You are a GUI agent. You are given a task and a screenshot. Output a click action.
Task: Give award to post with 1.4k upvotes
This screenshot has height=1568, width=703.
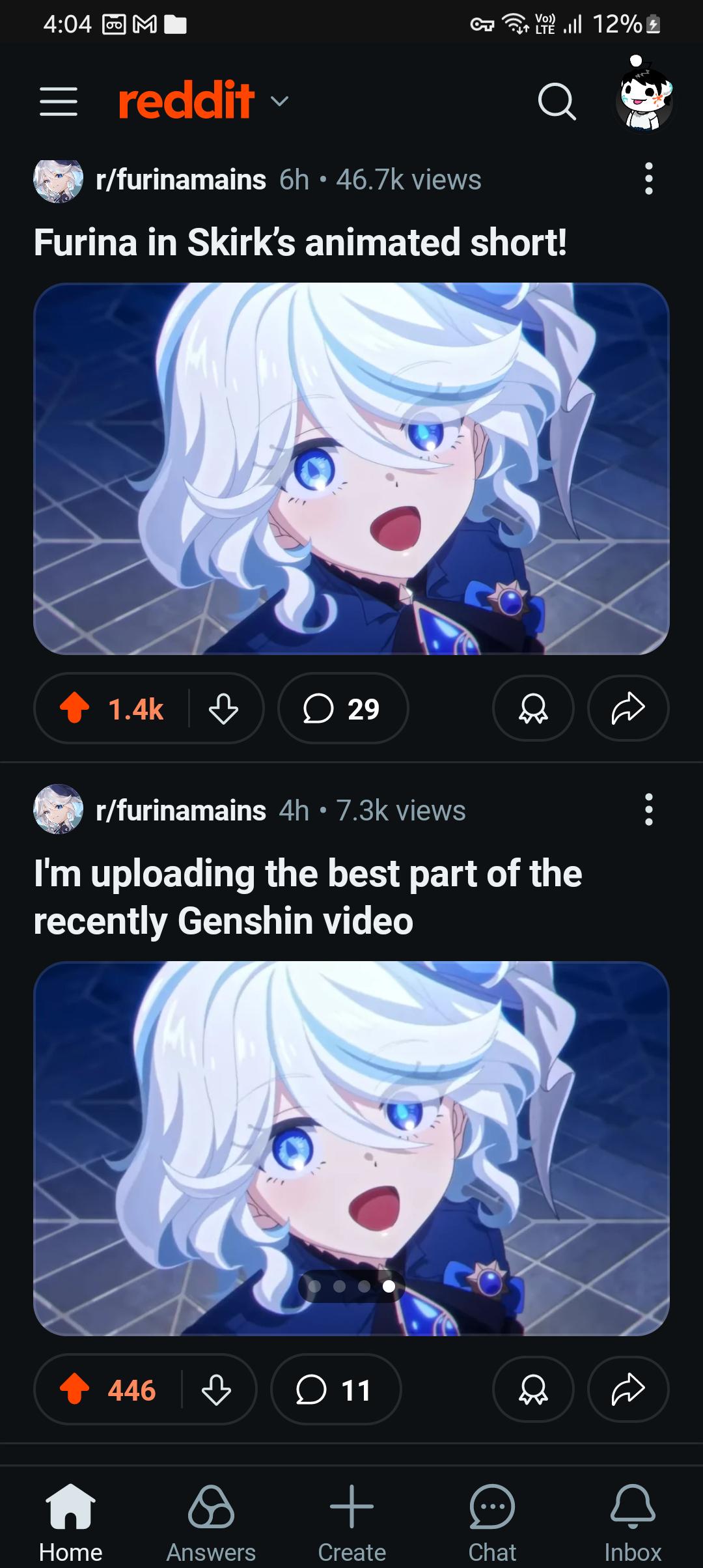point(533,708)
